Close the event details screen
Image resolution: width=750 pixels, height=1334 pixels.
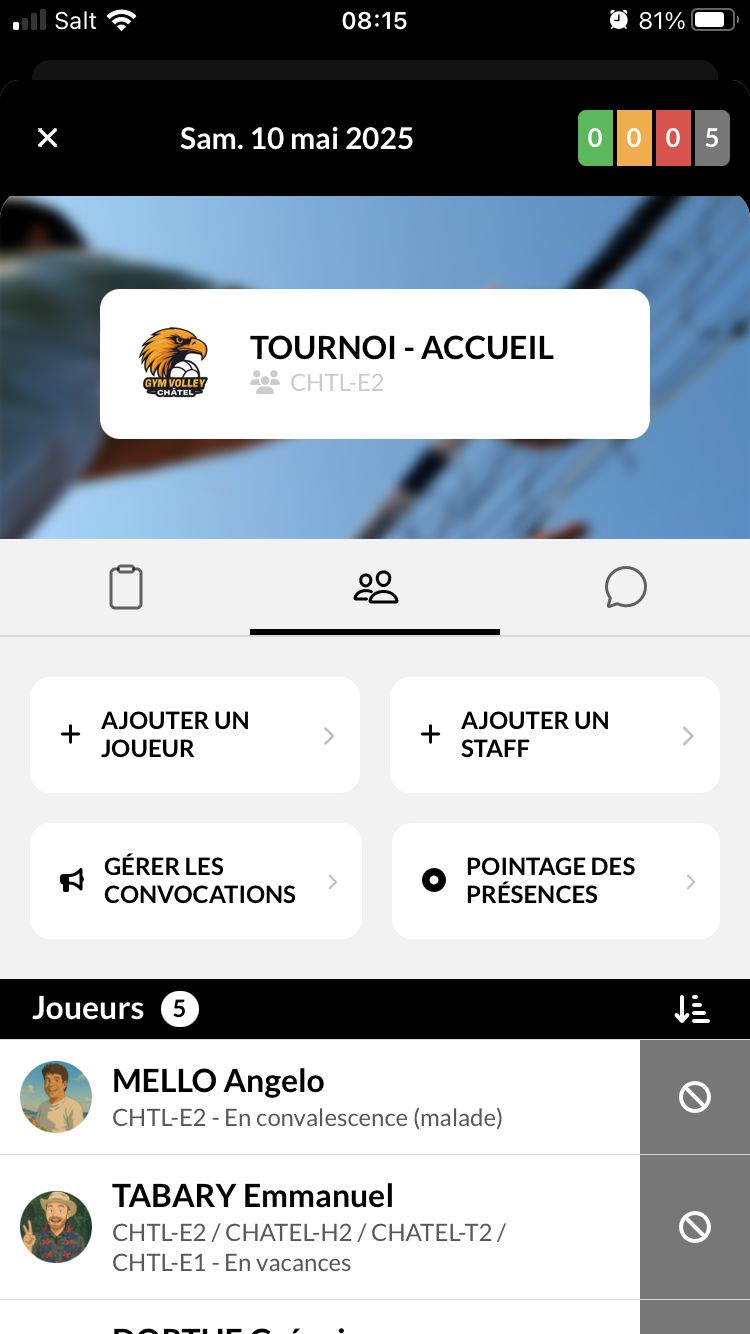47,138
